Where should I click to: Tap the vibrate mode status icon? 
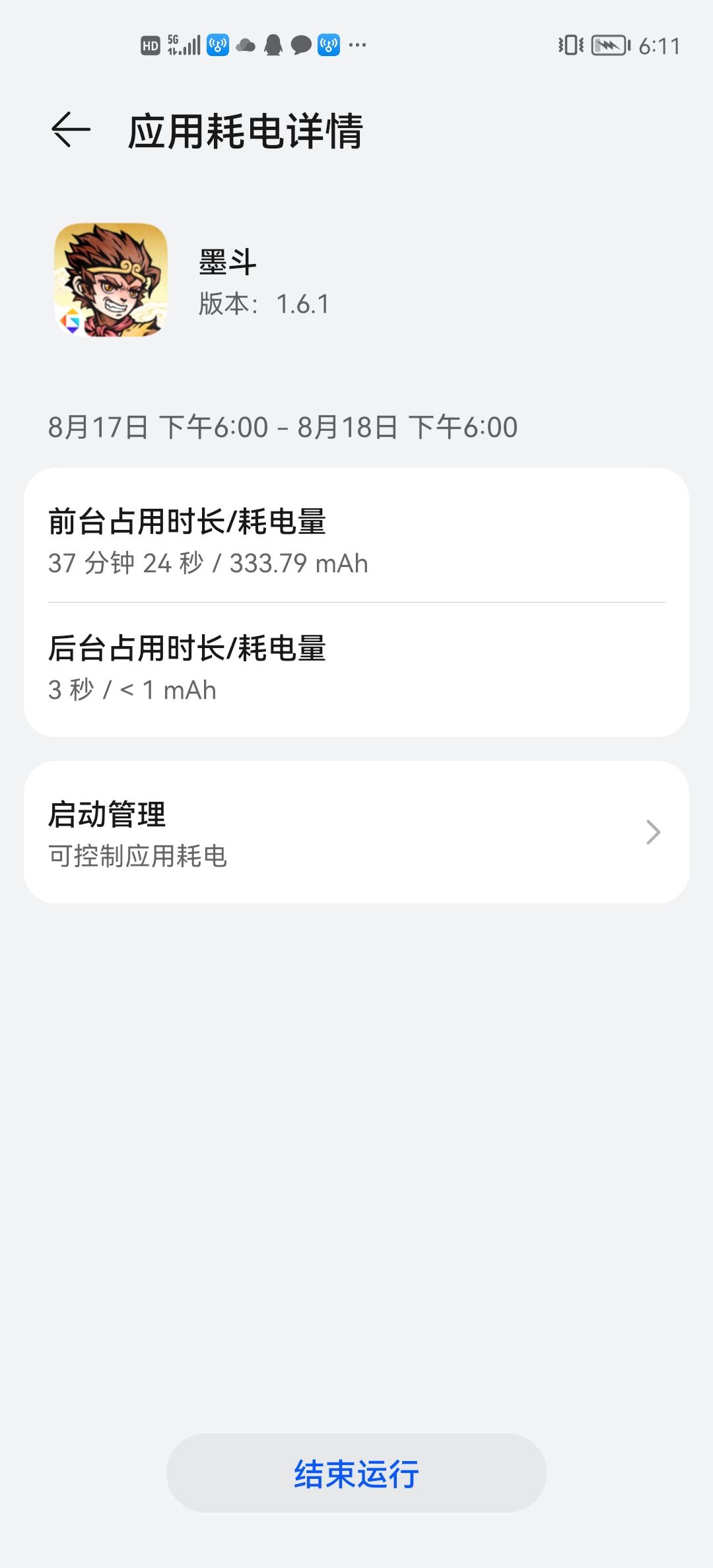pyautogui.click(x=572, y=44)
